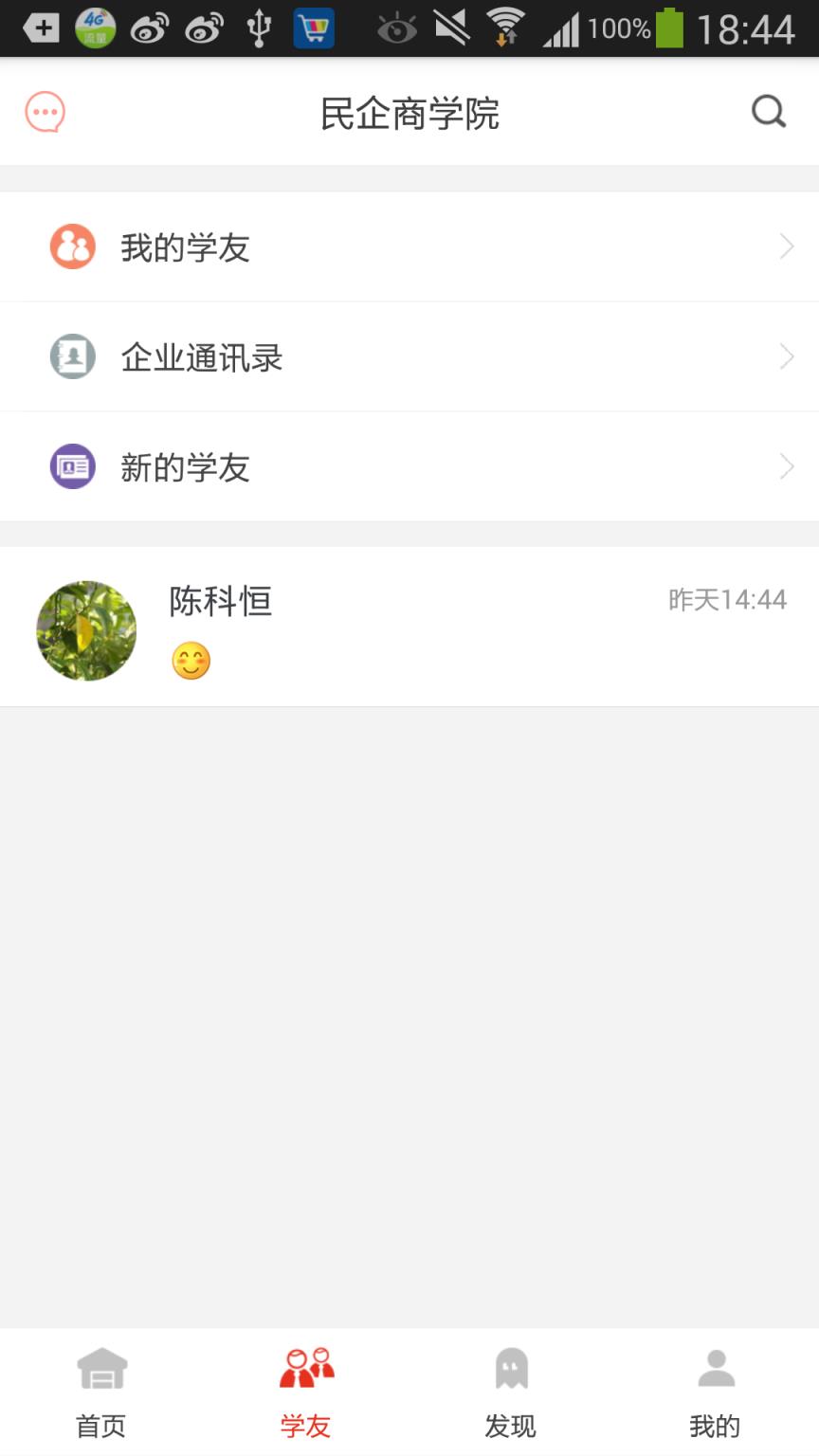819x1456 pixels.
Task: Tap the 发现 ghost icon in tab bar
Action: pyautogui.click(x=511, y=1368)
